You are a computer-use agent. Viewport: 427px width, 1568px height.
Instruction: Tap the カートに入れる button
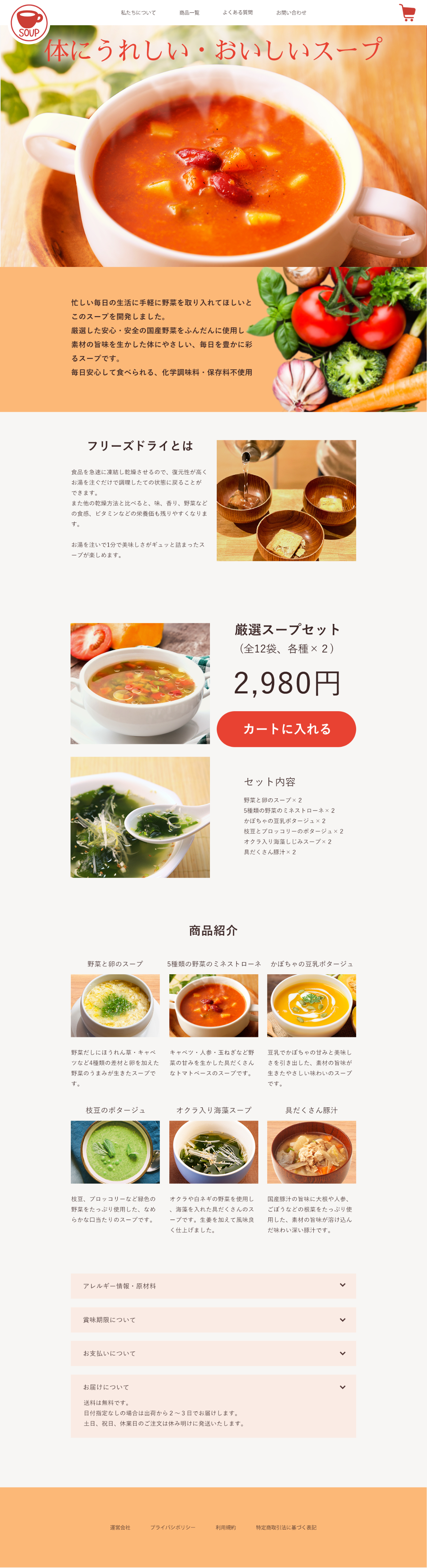tap(286, 729)
